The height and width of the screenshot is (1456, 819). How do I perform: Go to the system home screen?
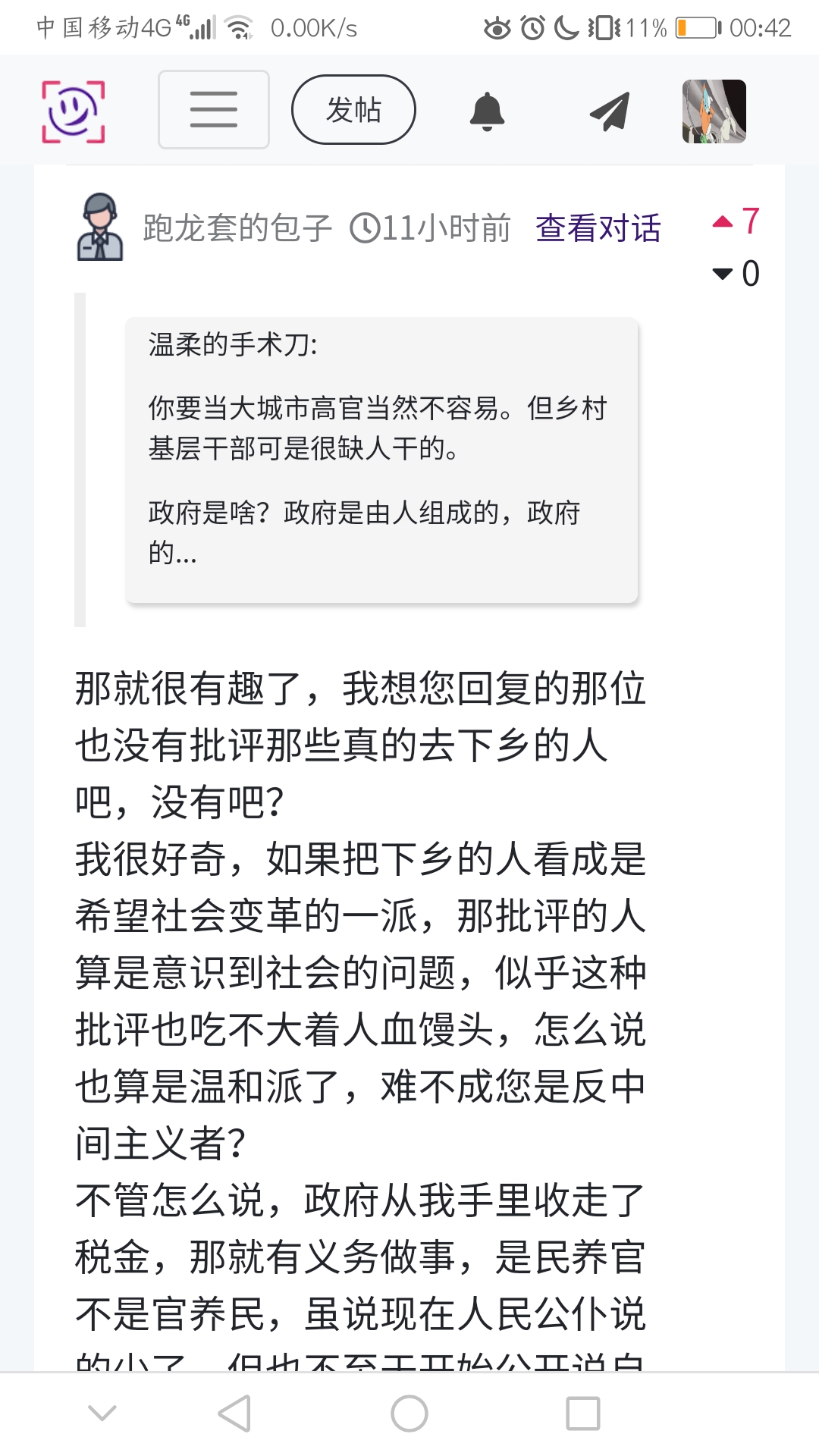point(409,1414)
